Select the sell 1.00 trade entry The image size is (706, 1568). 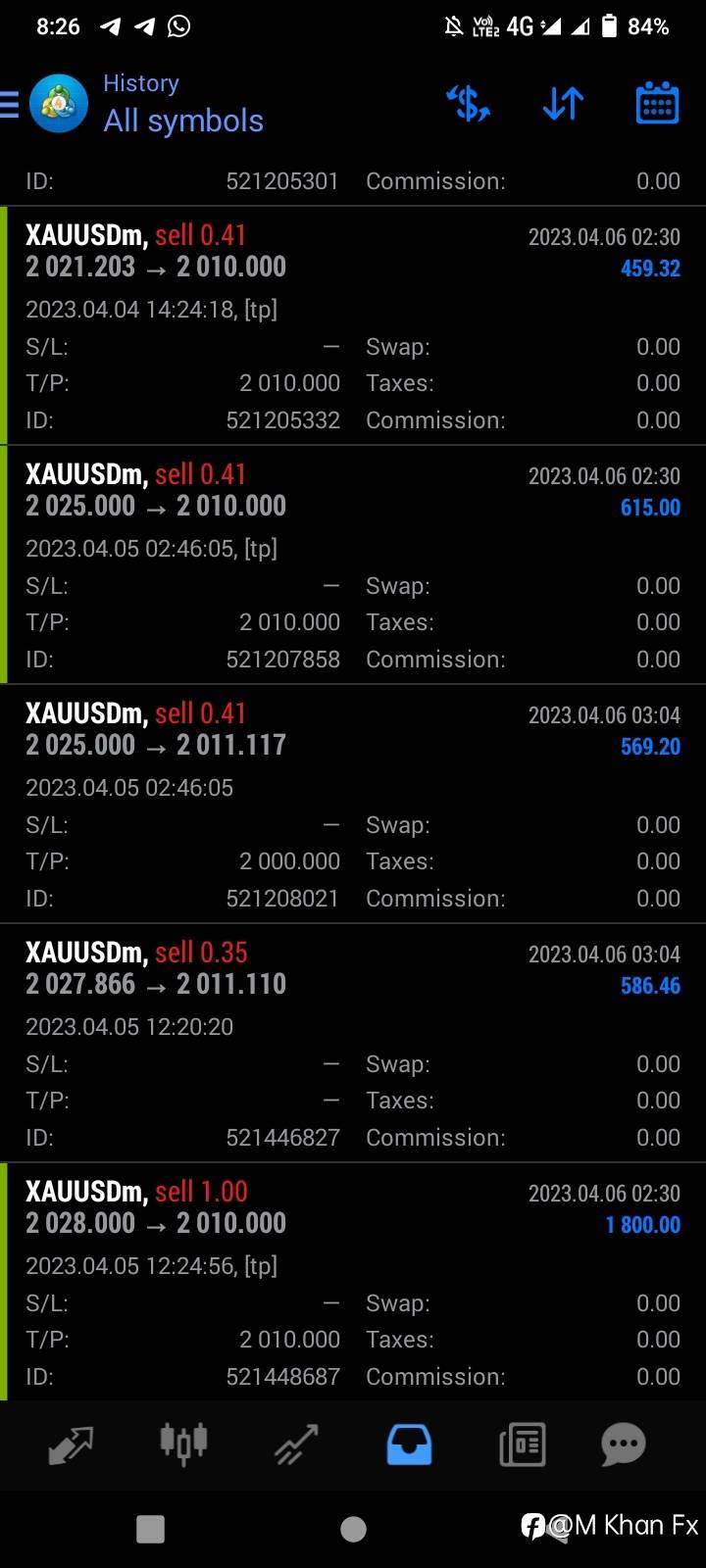click(353, 1282)
